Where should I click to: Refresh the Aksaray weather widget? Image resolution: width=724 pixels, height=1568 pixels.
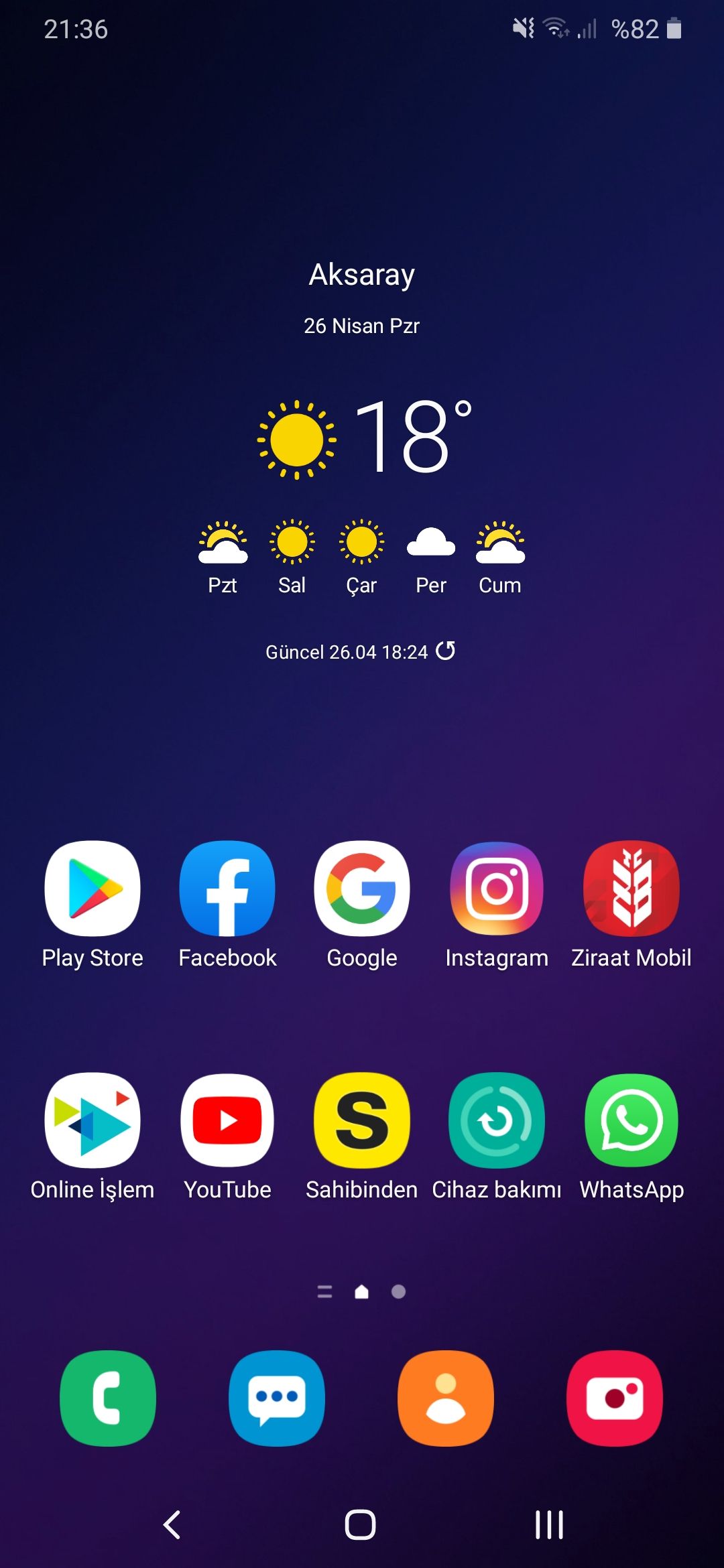pyautogui.click(x=446, y=651)
